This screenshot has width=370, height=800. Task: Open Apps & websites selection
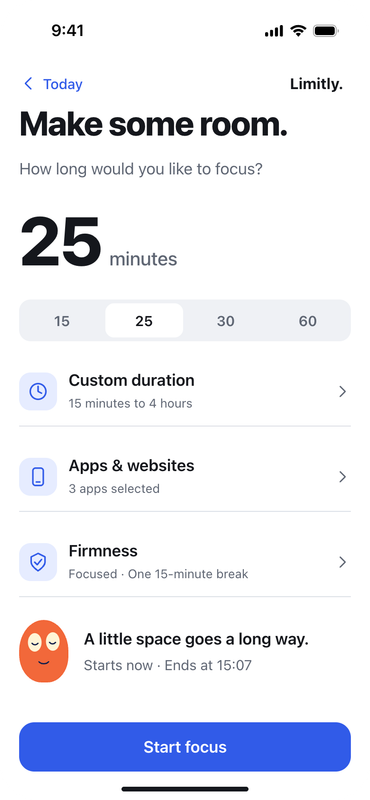click(x=185, y=477)
